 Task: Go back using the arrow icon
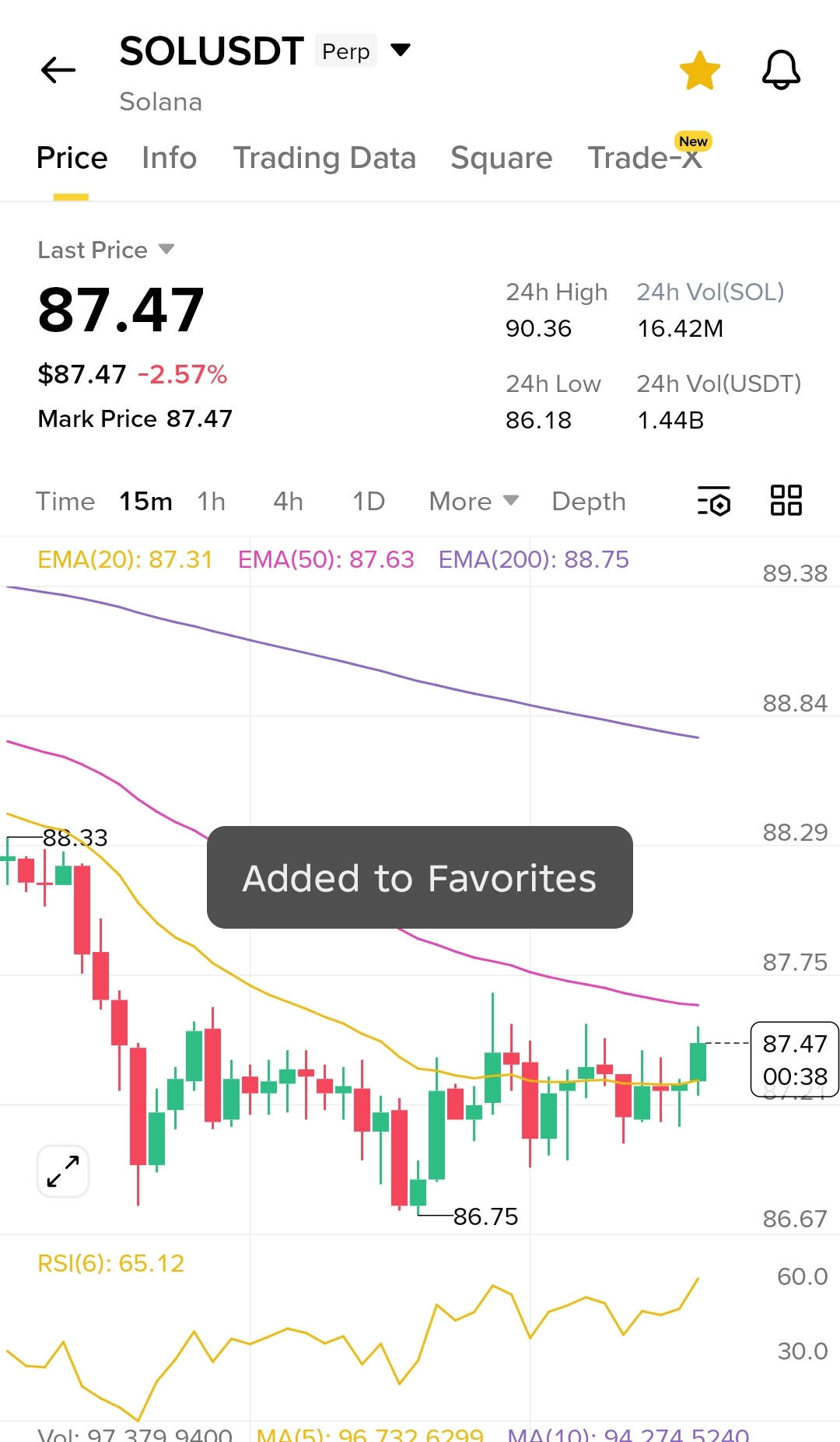[58, 70]
